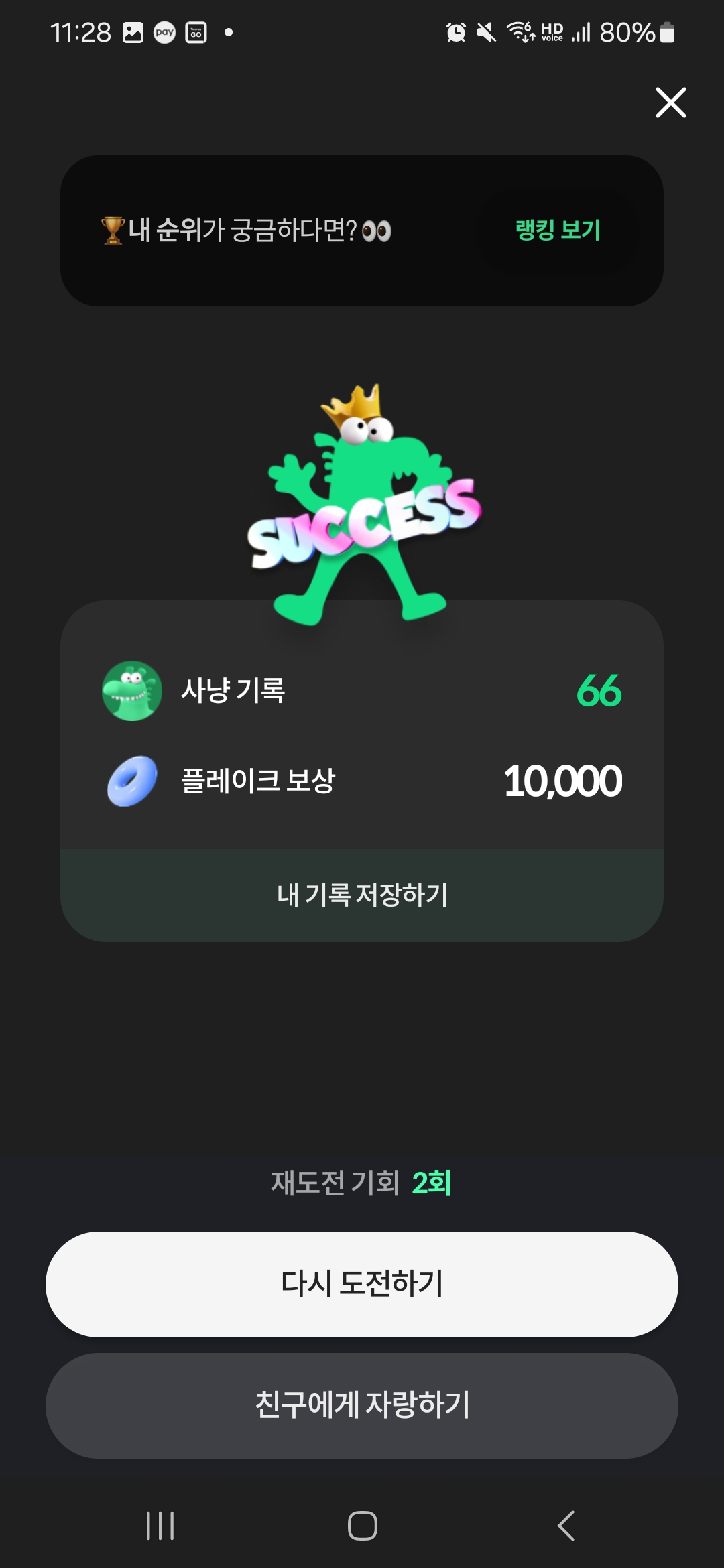
Task: Close the result screen with the X
Action: 670,103
